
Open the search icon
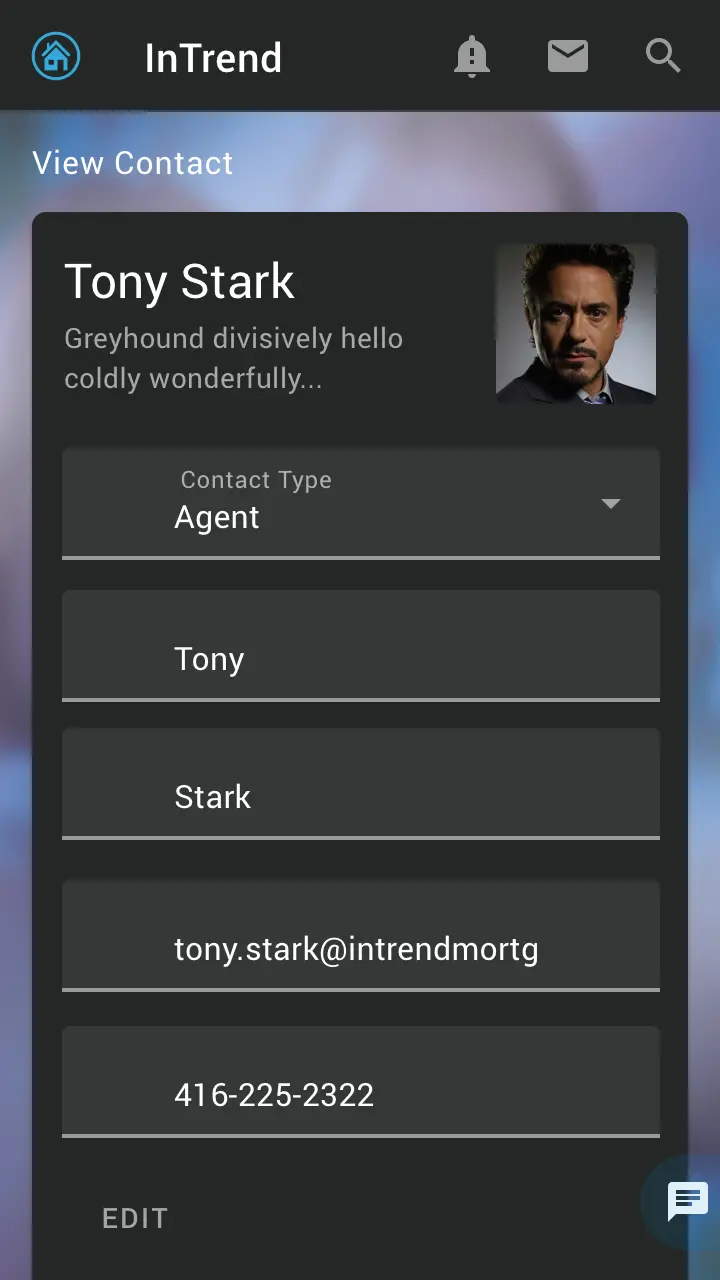[663, 56]
